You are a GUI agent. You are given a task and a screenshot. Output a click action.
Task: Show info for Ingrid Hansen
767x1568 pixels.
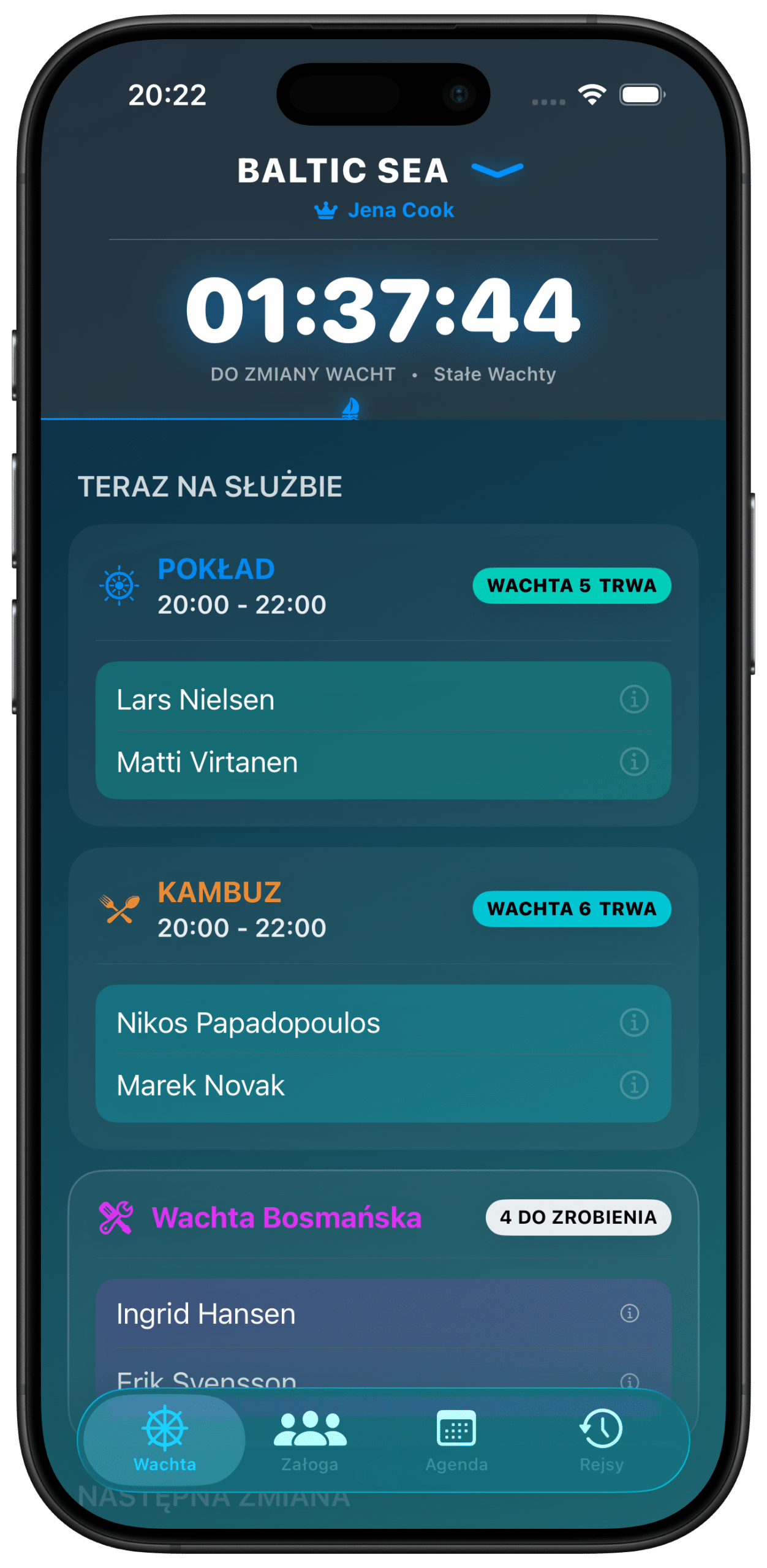click(x=629, y=1313)
